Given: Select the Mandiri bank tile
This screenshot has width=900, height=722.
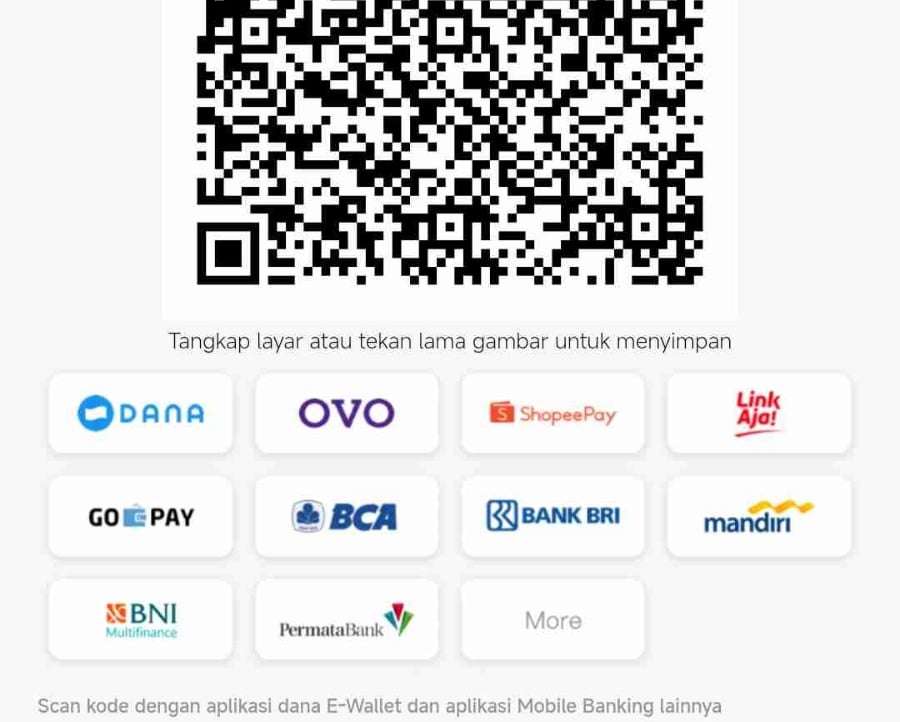Looking at the screenshot, I should tap(759, 517).
